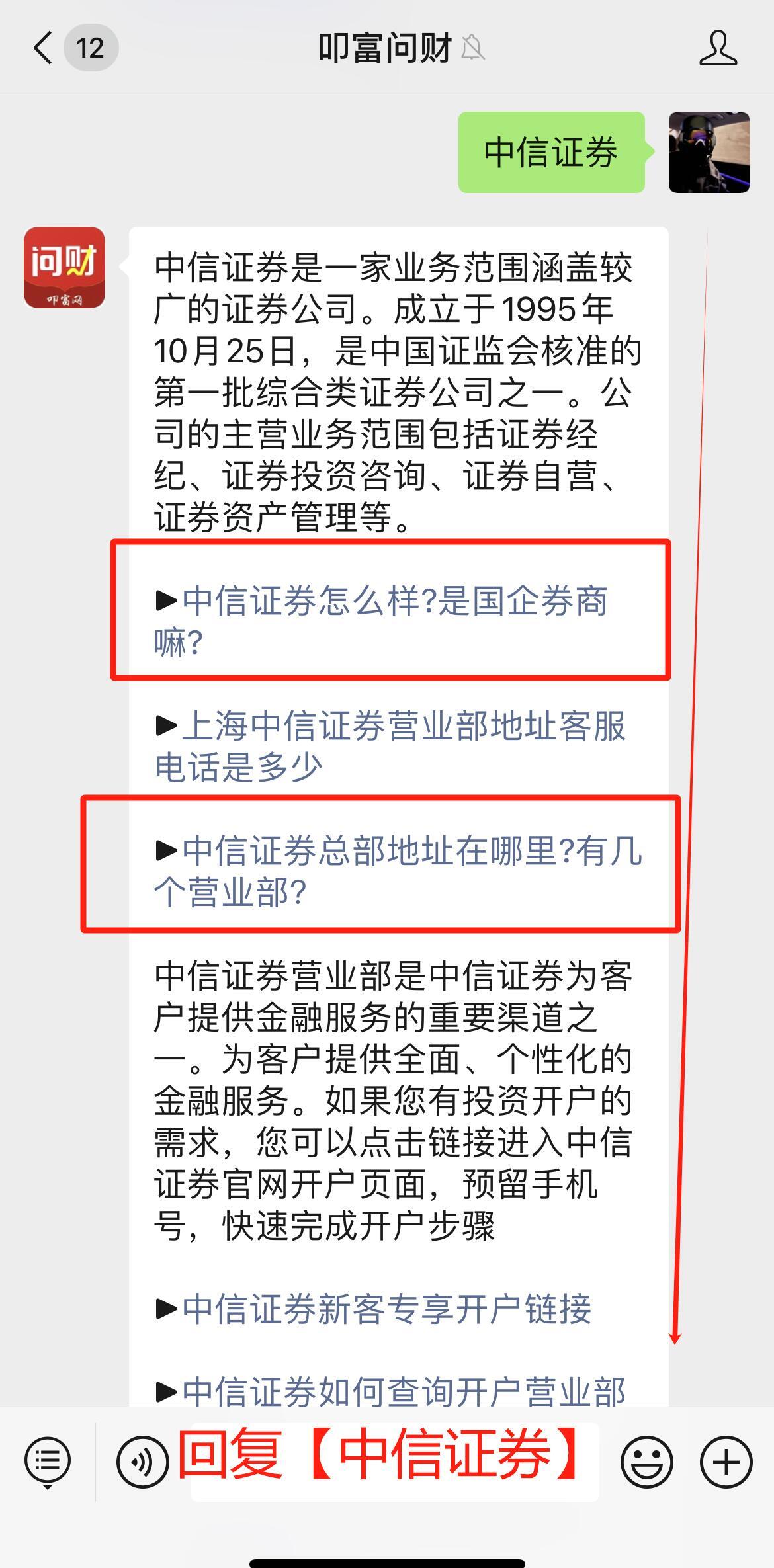Open link 上海中信证券营业部地址客服电话是多少
The image size is (774, 1568).
click(390, 746)
